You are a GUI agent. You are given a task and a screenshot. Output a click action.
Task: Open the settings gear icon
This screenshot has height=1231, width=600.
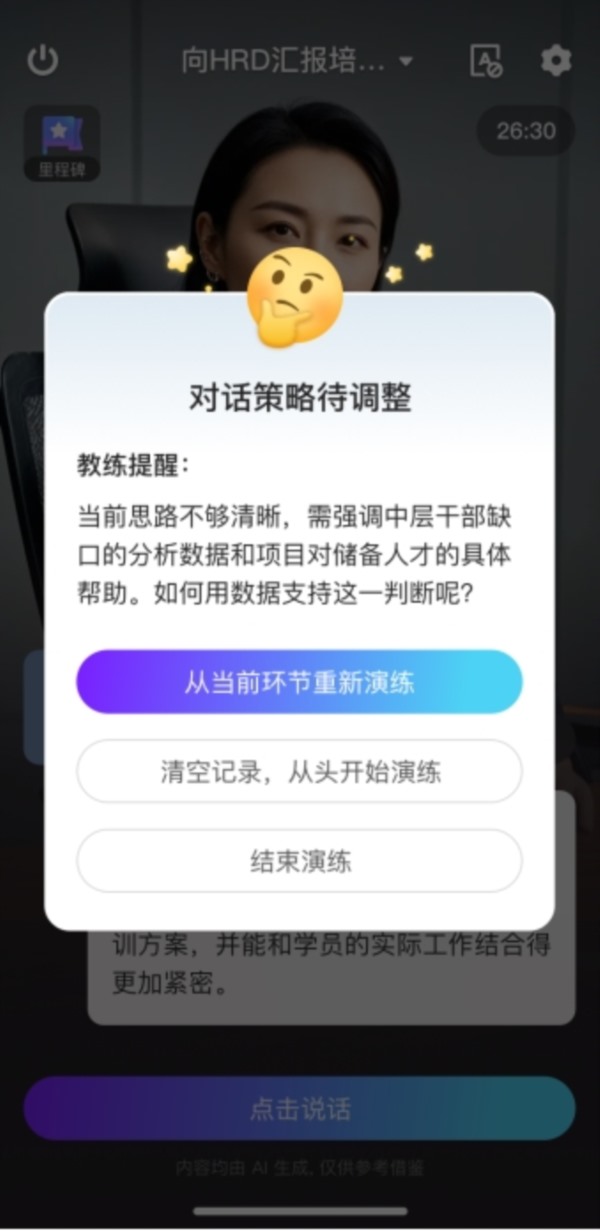[556, 60]
